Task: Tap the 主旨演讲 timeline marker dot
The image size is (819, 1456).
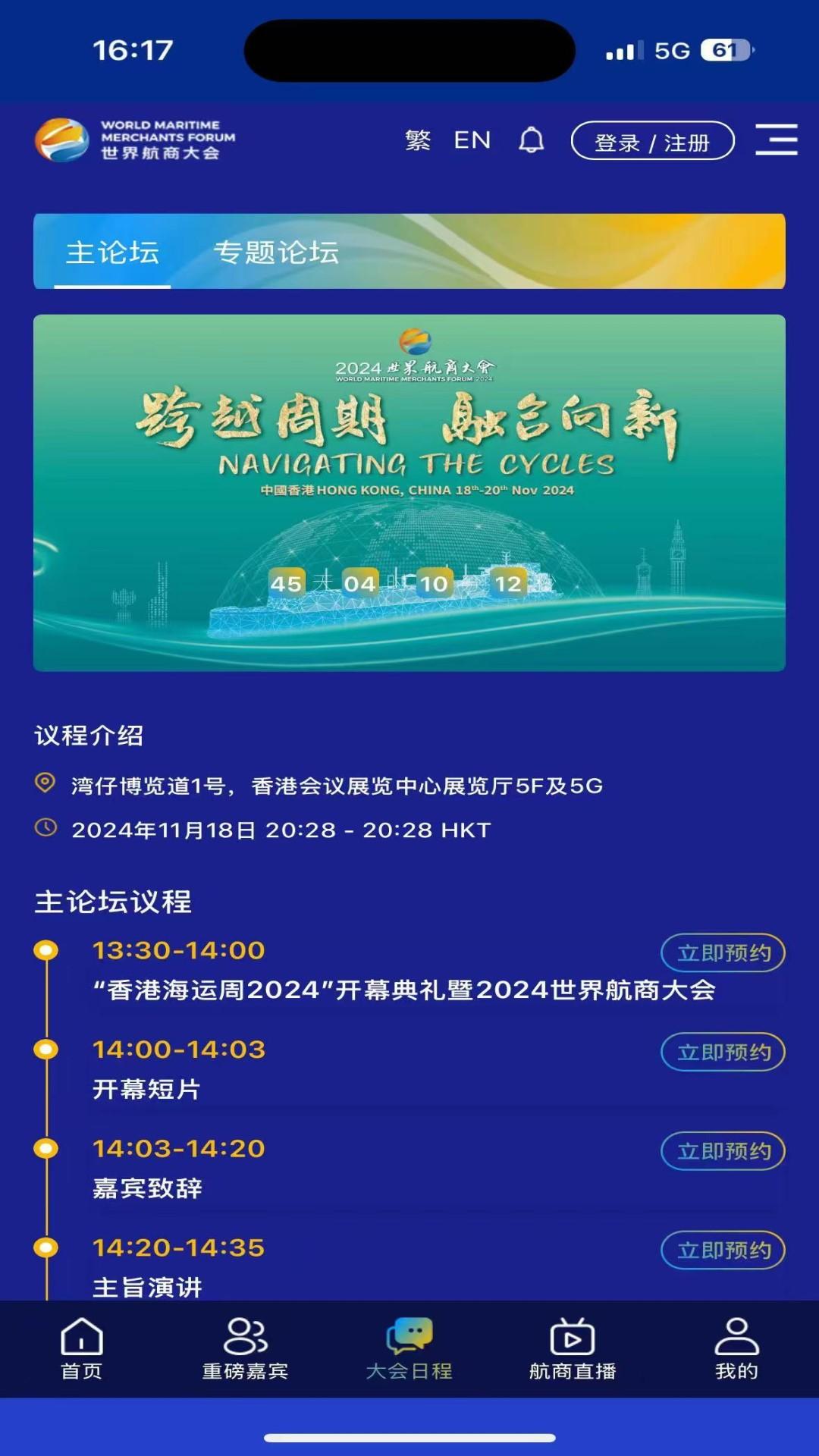Action: (x=47, y=1249)
